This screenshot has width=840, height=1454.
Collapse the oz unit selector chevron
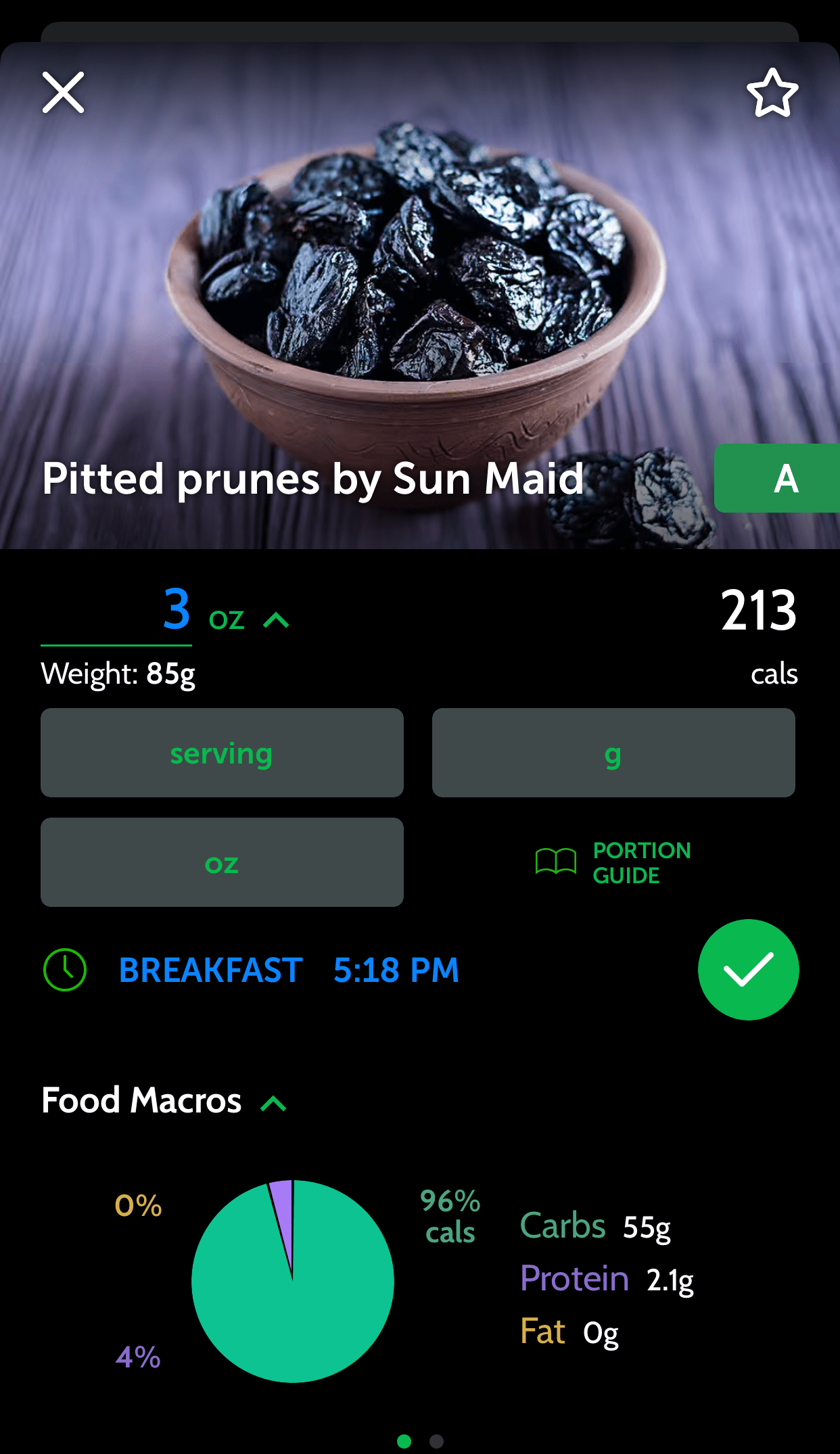(x=277, y=619)
